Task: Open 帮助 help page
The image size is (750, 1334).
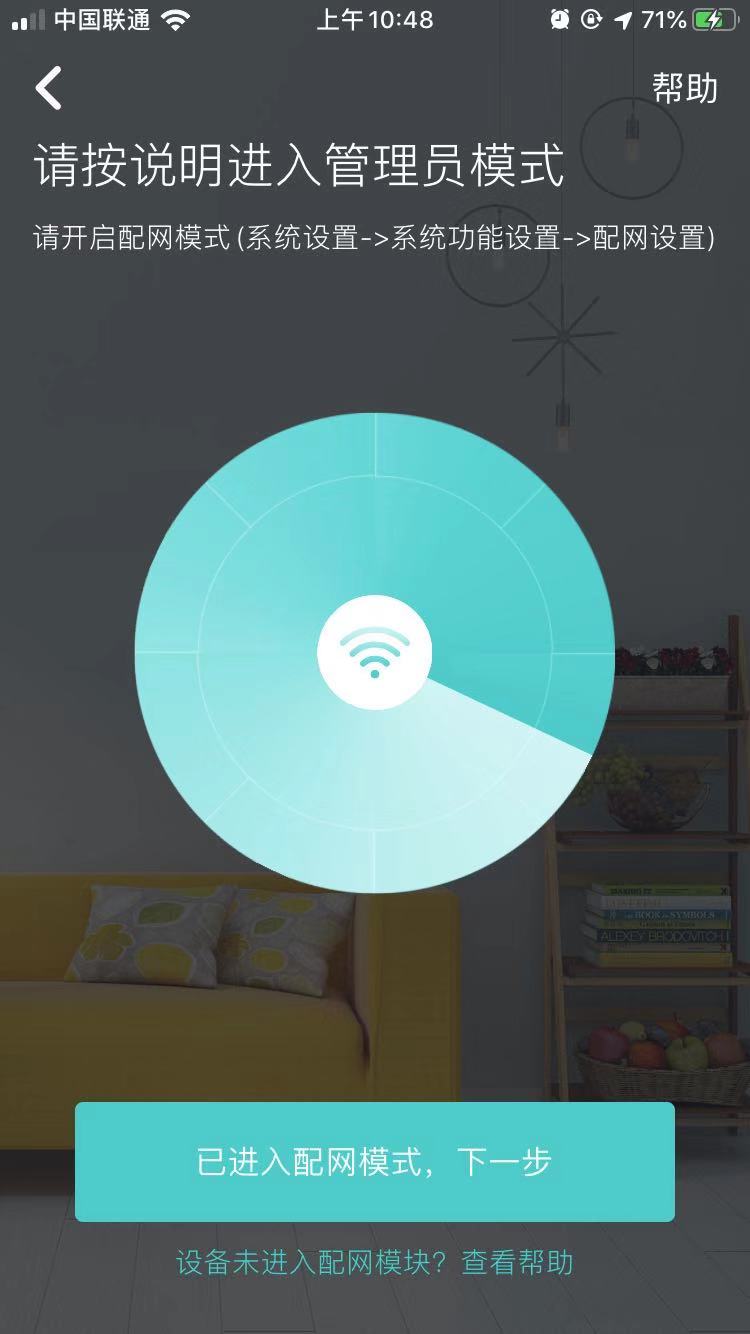Action: [685, 88]
